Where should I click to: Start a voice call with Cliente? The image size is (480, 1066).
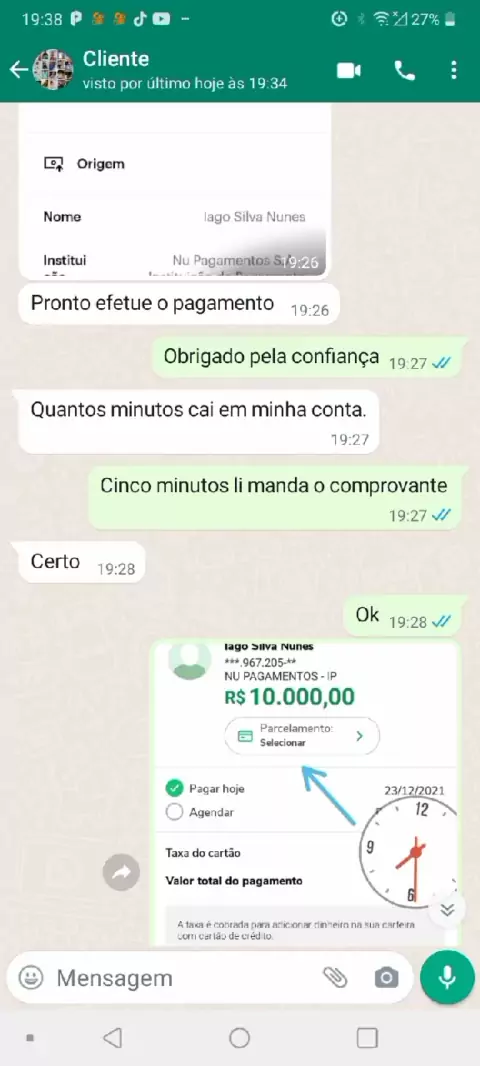tap(405, 71)
